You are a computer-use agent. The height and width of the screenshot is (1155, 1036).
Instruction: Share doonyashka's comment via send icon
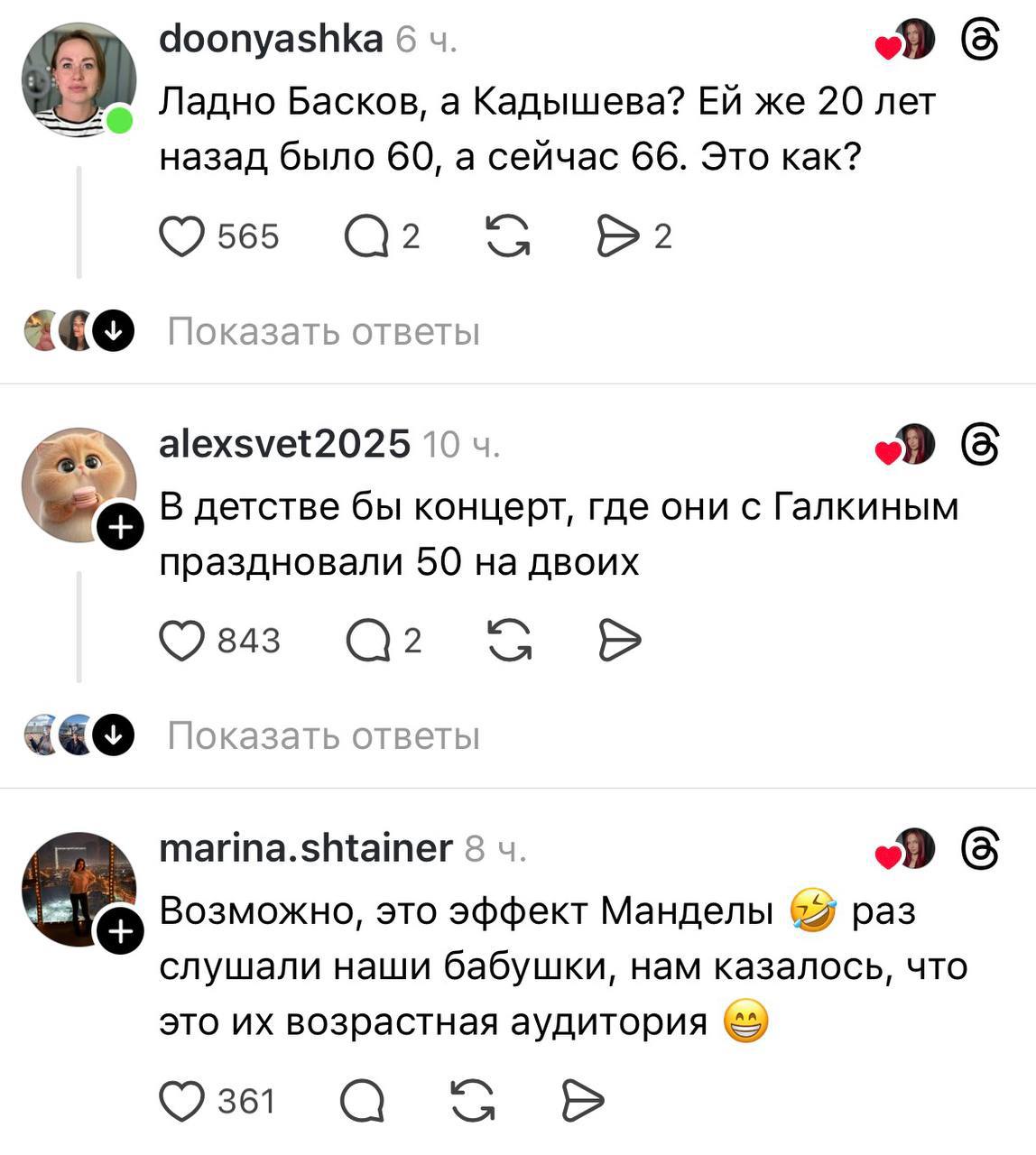(619, 236)
